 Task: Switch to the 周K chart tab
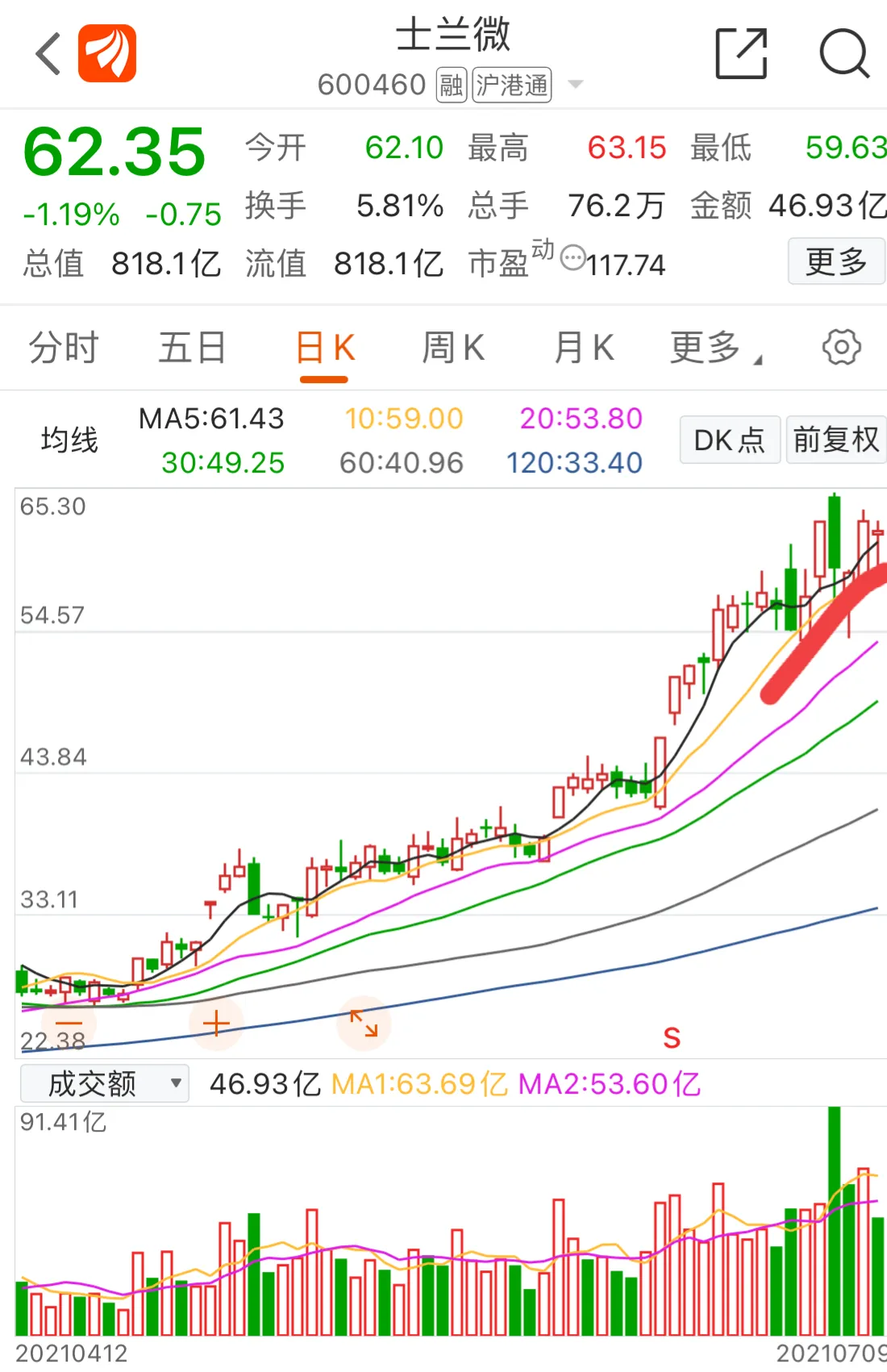(x=453, y=348)
